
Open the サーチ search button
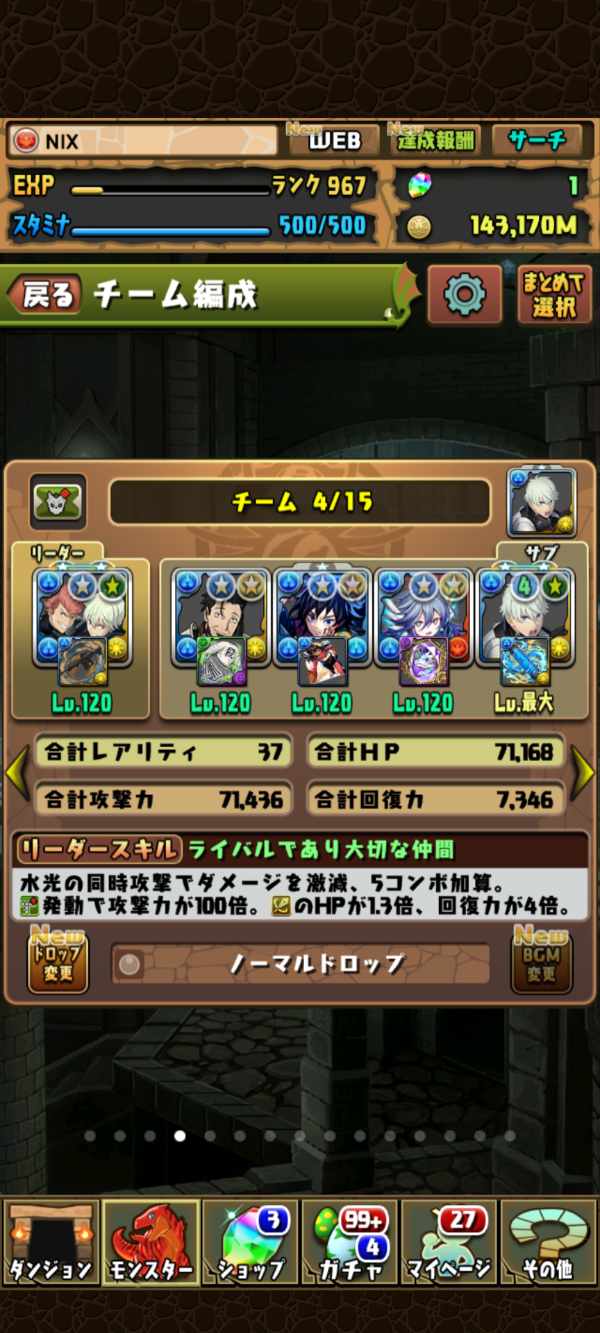(537, 140)
